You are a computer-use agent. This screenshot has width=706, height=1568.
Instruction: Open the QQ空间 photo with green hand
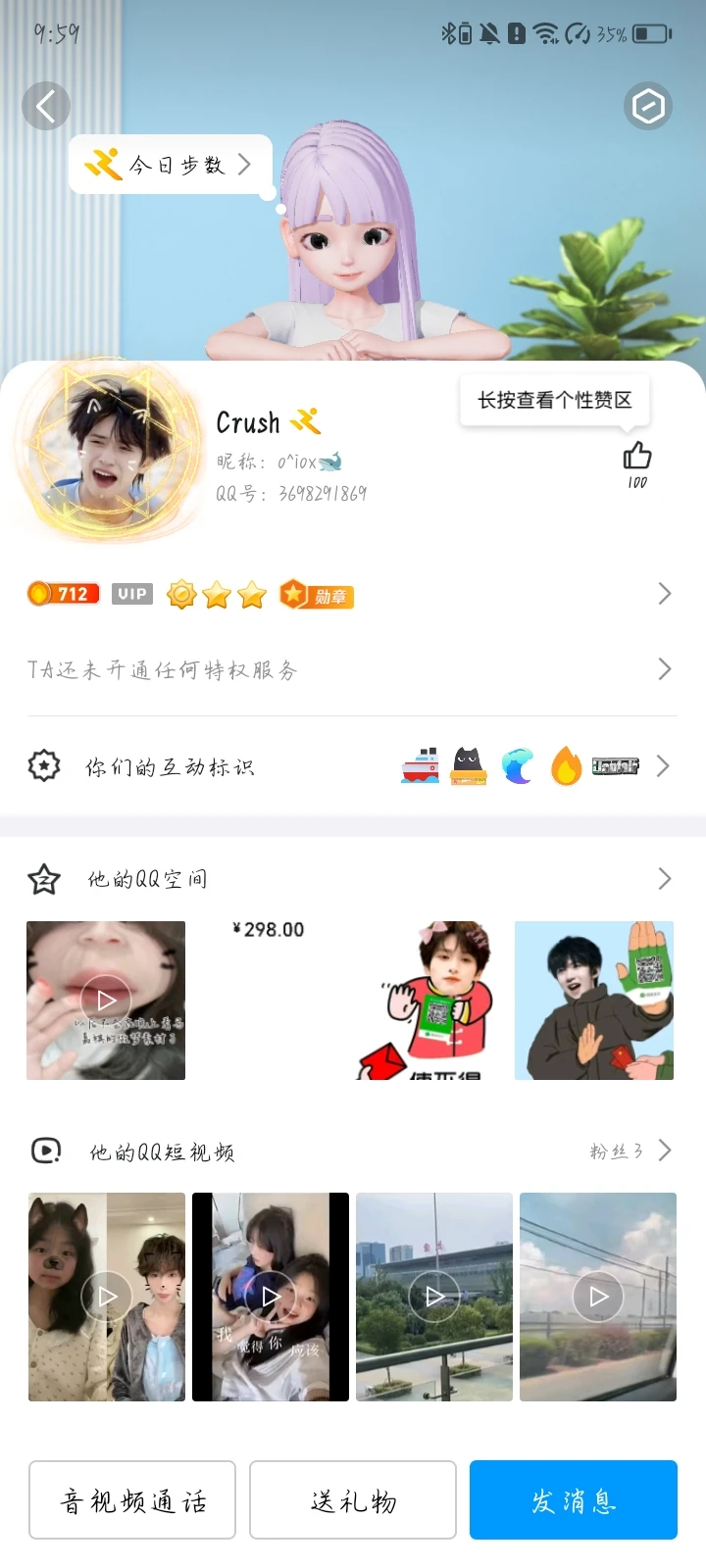coord(594,1001)
